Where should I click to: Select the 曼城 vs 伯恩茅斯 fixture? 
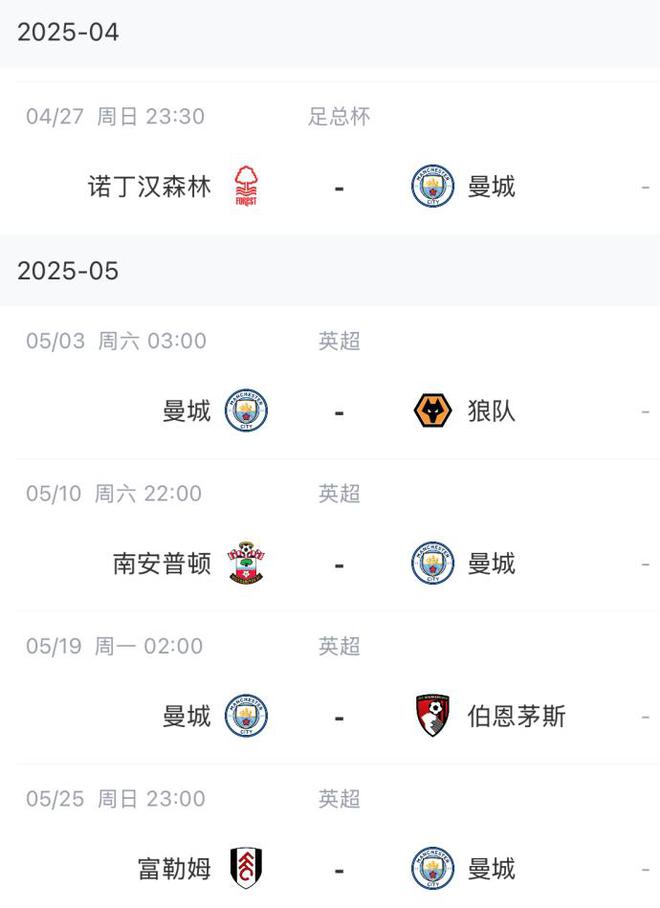coord(338,716)
